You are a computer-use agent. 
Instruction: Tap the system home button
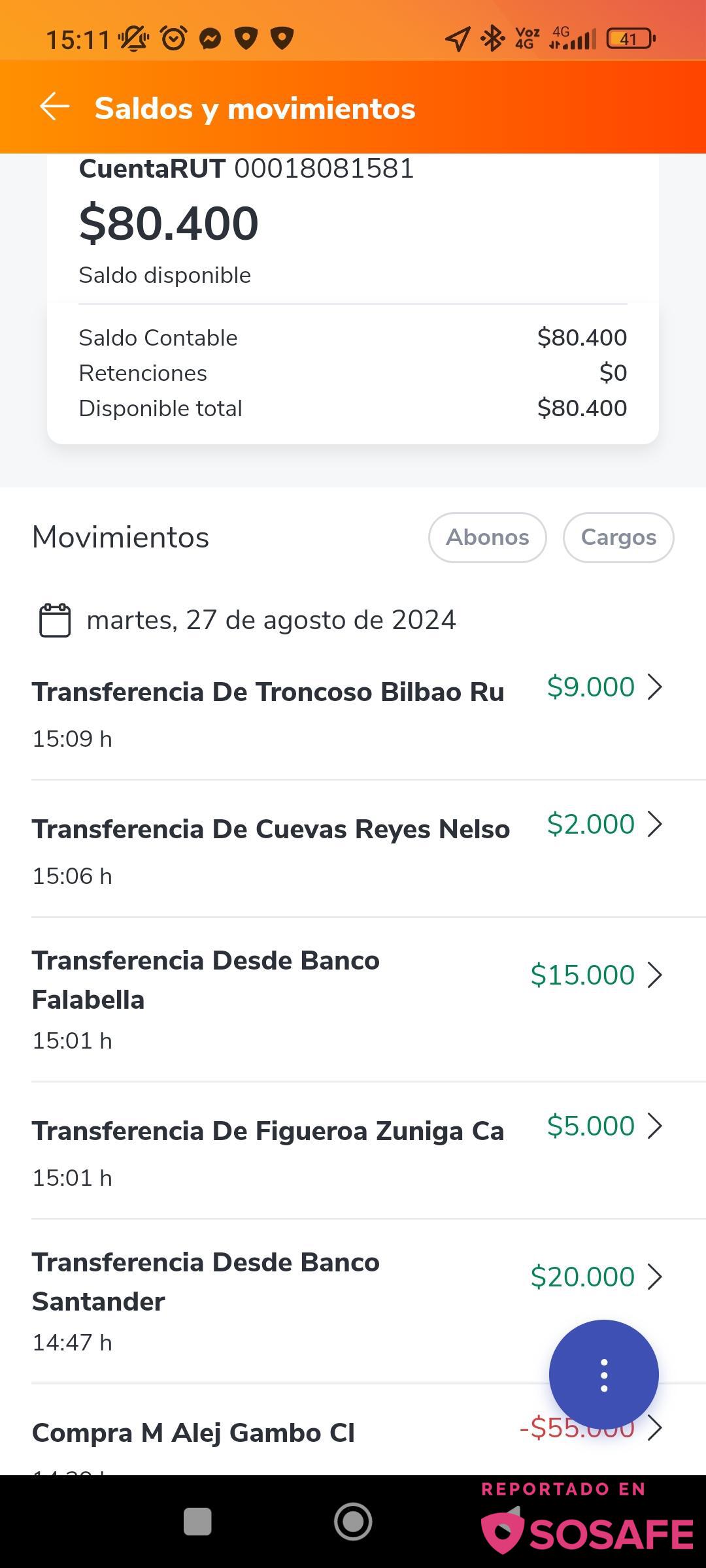point(353,1522)
